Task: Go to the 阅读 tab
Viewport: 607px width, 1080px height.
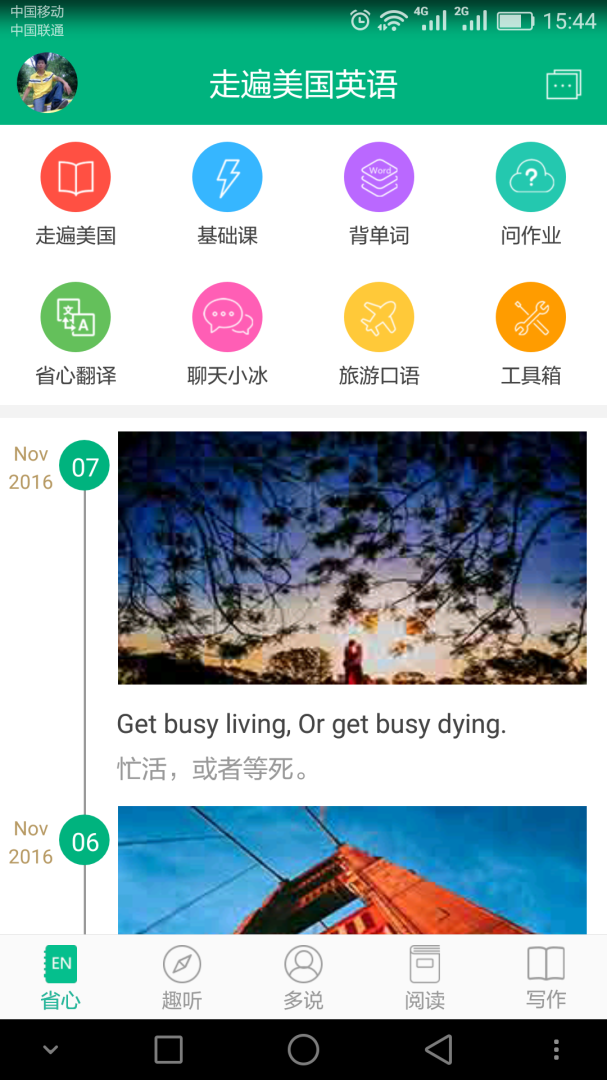Action: pos(425,977)
